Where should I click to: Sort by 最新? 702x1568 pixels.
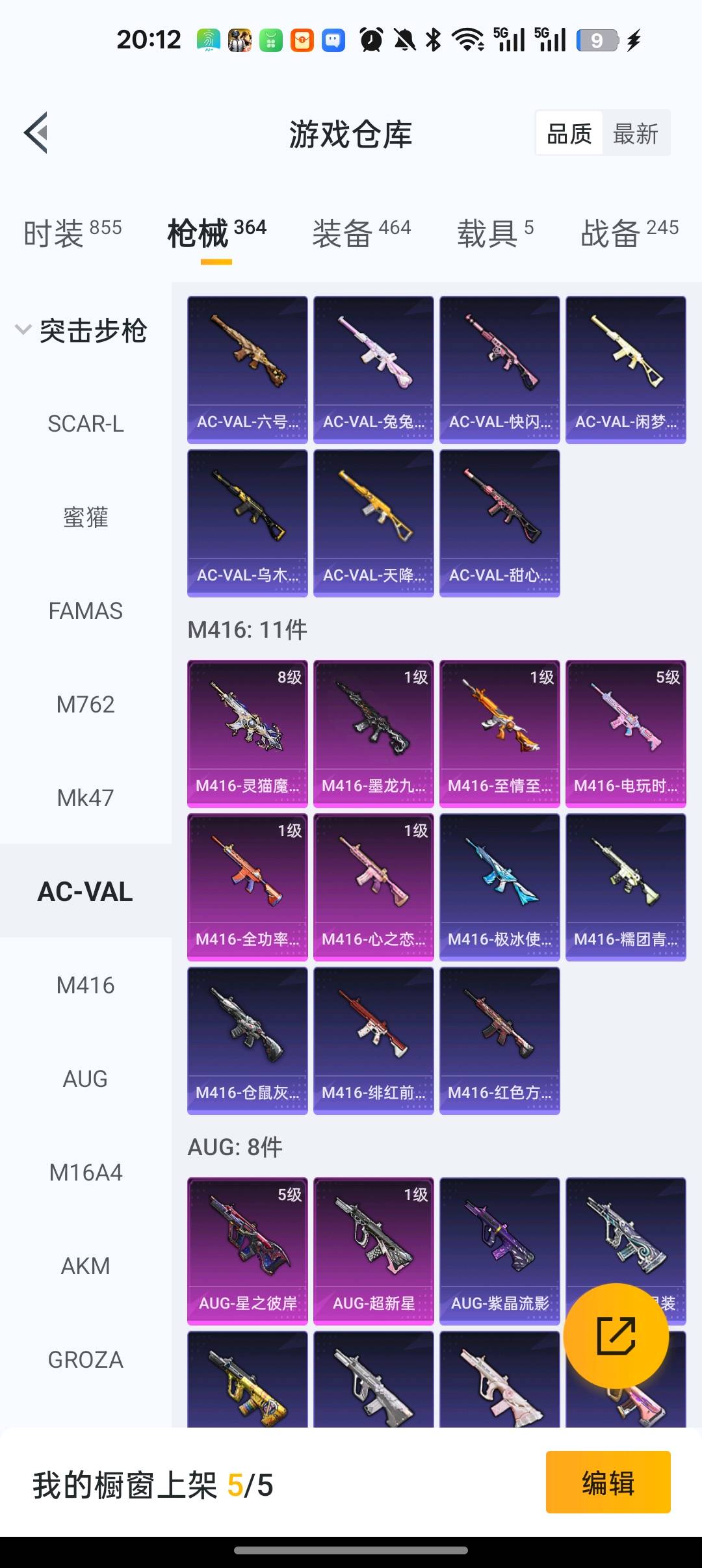(636, 134)
